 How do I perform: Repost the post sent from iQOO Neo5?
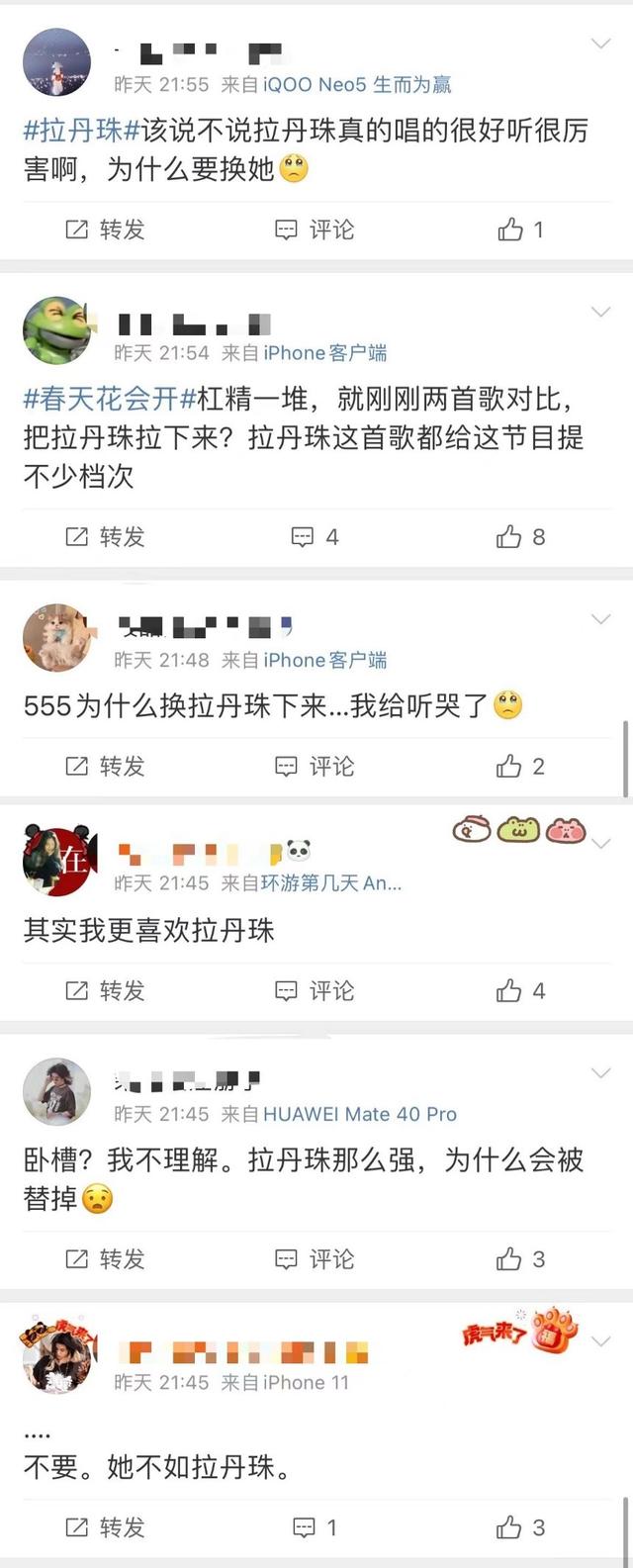tap(105, 230)
